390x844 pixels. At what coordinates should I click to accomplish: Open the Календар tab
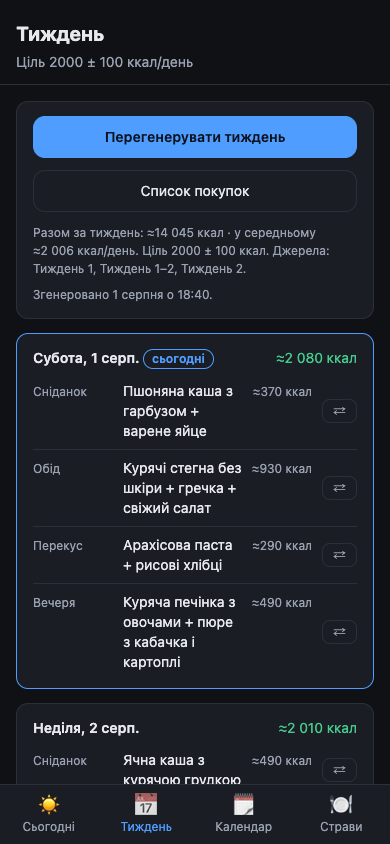[x=244, y=814]
